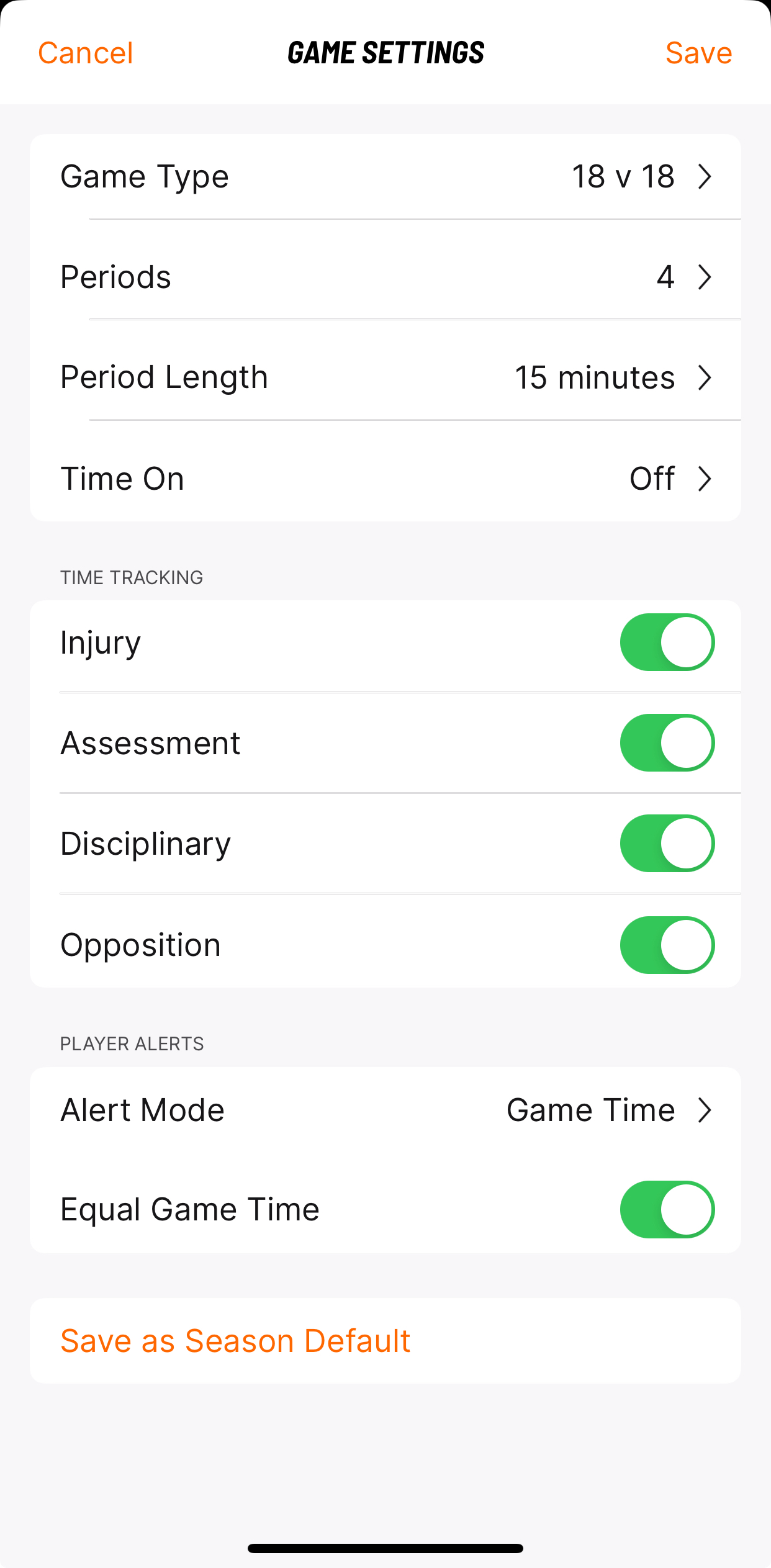Open the Time On setting
Screen dimensions: 771x1568
pos(385,479)
